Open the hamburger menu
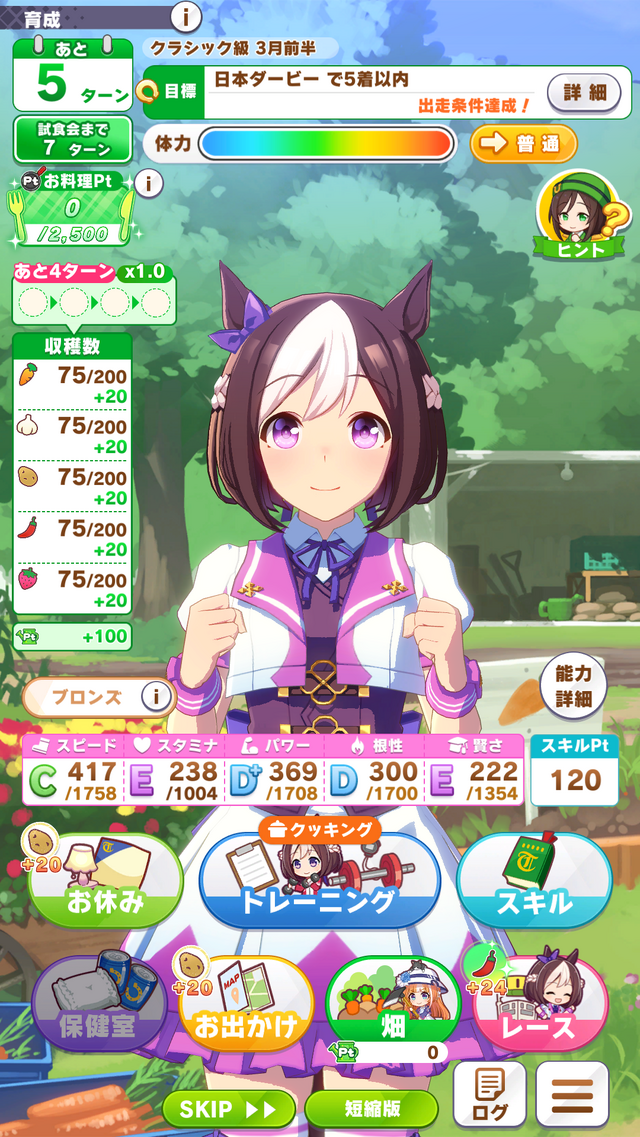 pyautogui.click(x=572, y=1095)
